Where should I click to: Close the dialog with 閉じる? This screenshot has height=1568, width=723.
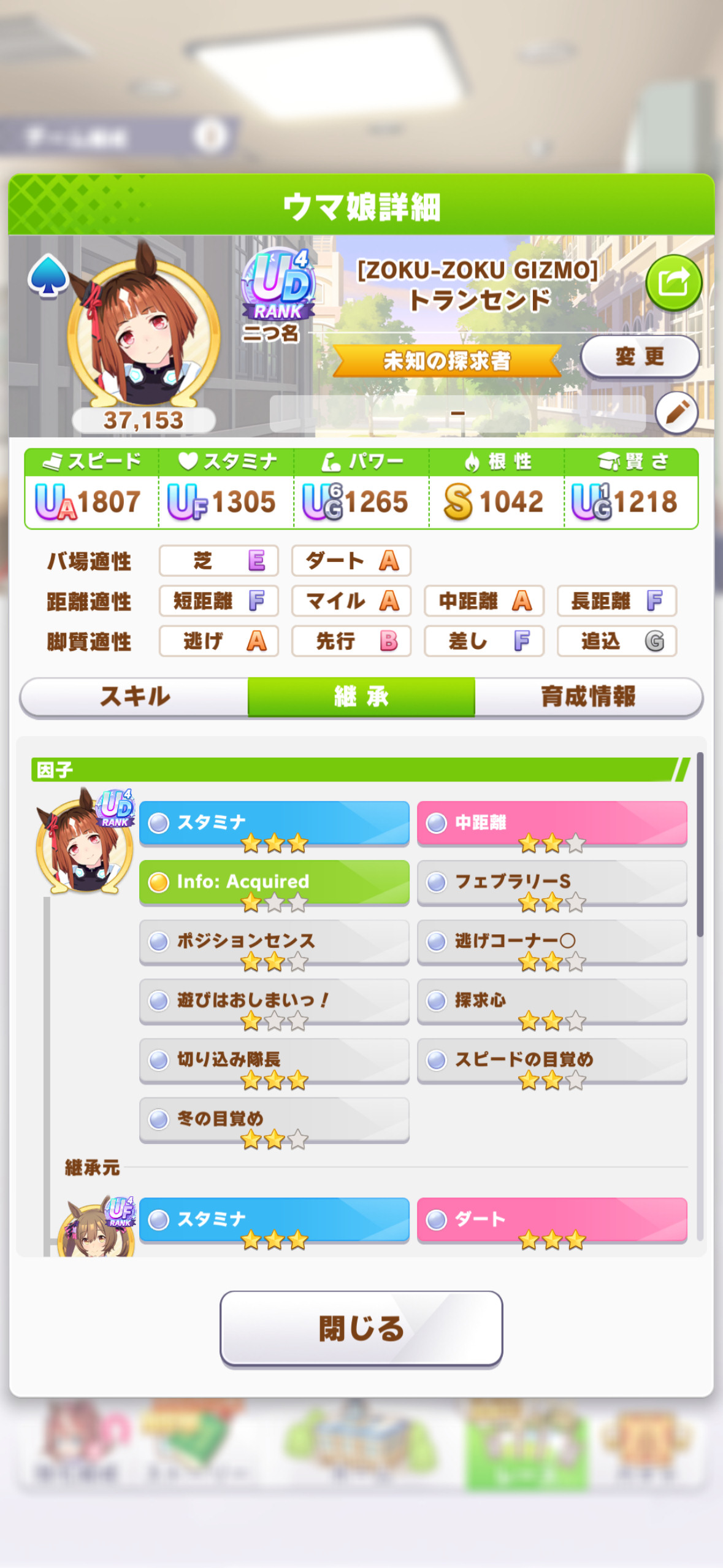pyautogui.click(x=361, y=1329)
